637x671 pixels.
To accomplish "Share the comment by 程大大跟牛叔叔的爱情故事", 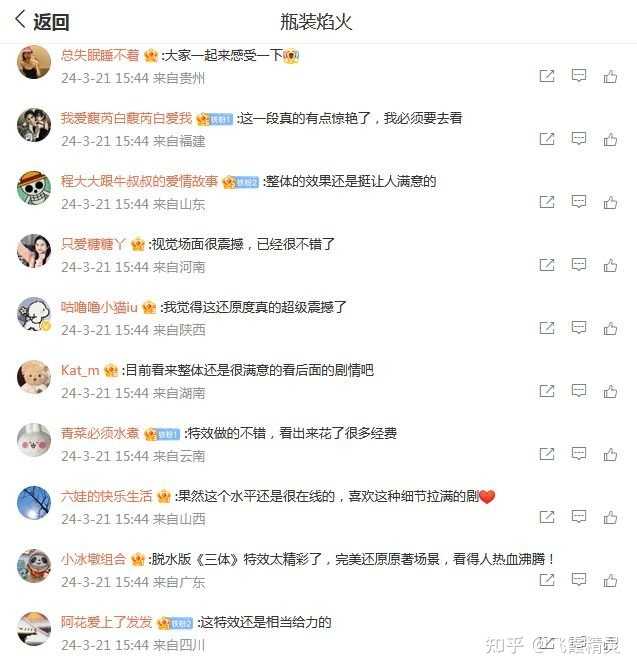I will (547, 202).
